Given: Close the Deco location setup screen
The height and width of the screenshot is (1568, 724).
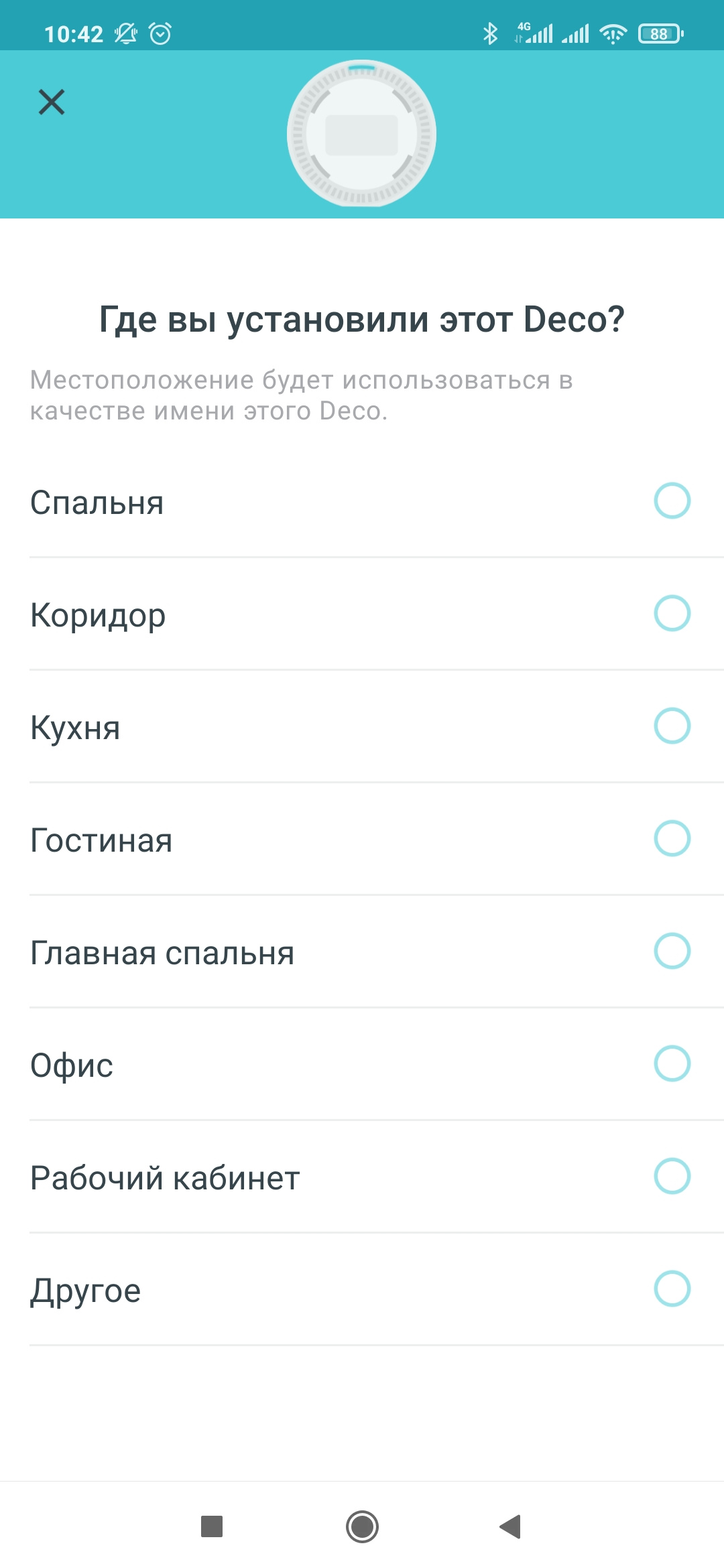Looking at the screenshot, I should point(52,103).
